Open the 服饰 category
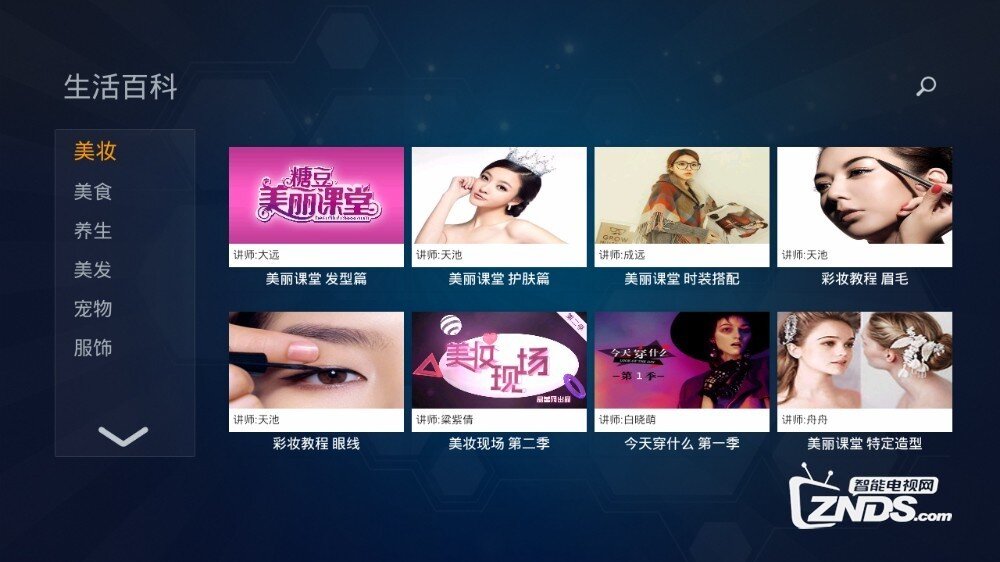The width and height of the screenshot is (1000, 562). [93, 348]
